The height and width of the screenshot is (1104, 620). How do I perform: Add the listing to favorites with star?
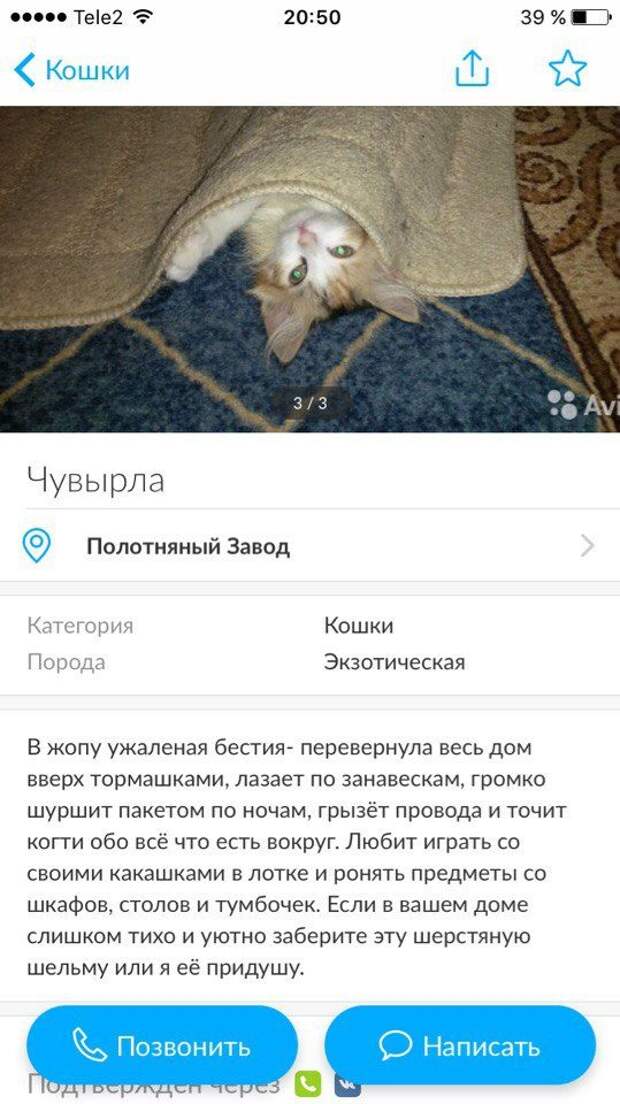point(567,69)
